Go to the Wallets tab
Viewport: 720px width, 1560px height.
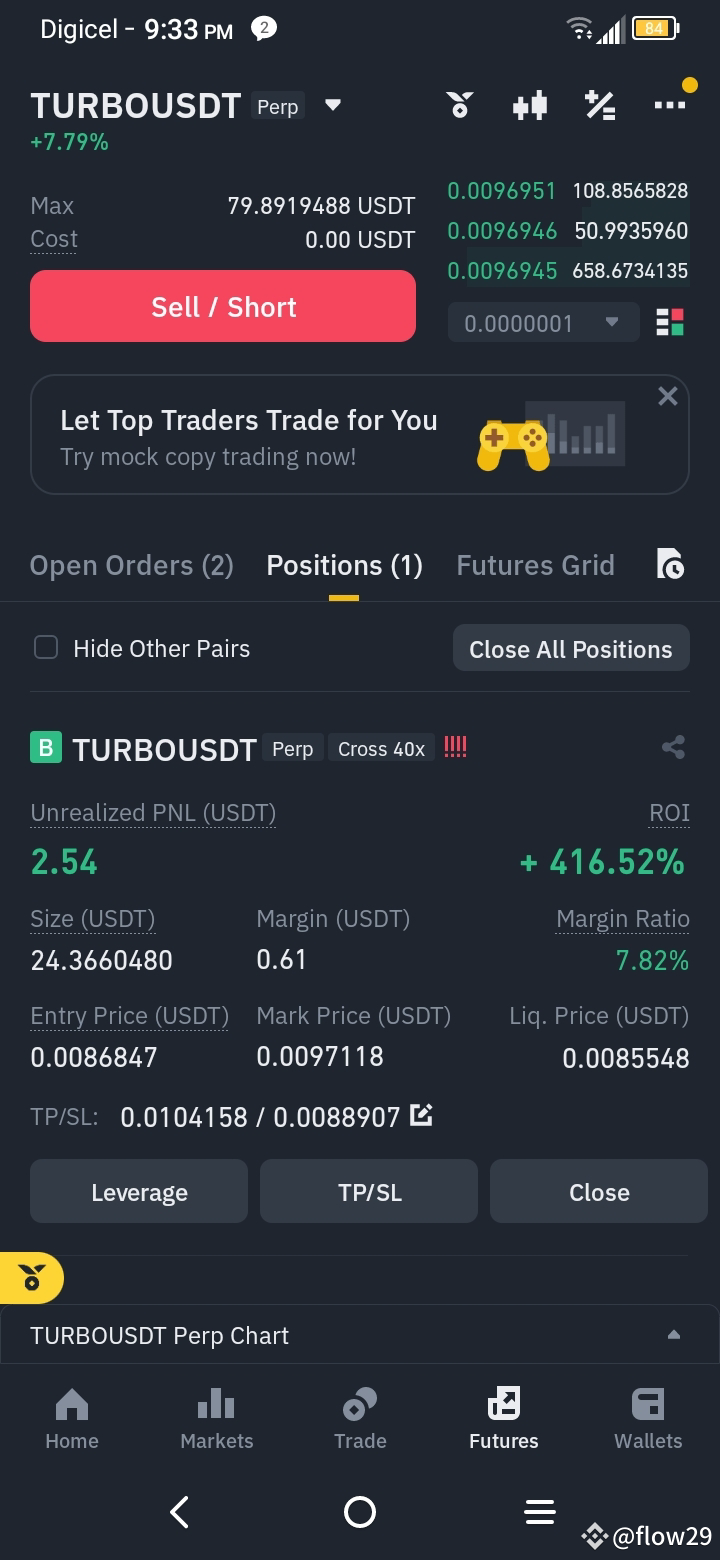tap(648, 1419)
